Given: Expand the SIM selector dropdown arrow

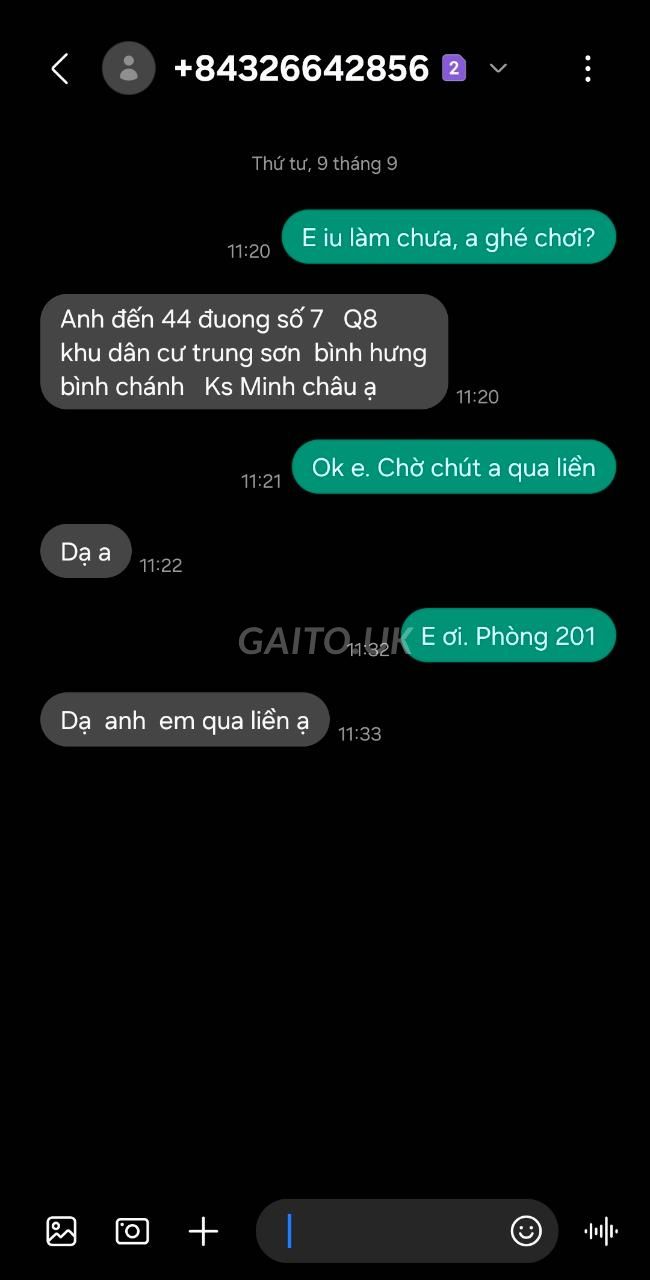Looking at the screenshot, I should [498, 69].
